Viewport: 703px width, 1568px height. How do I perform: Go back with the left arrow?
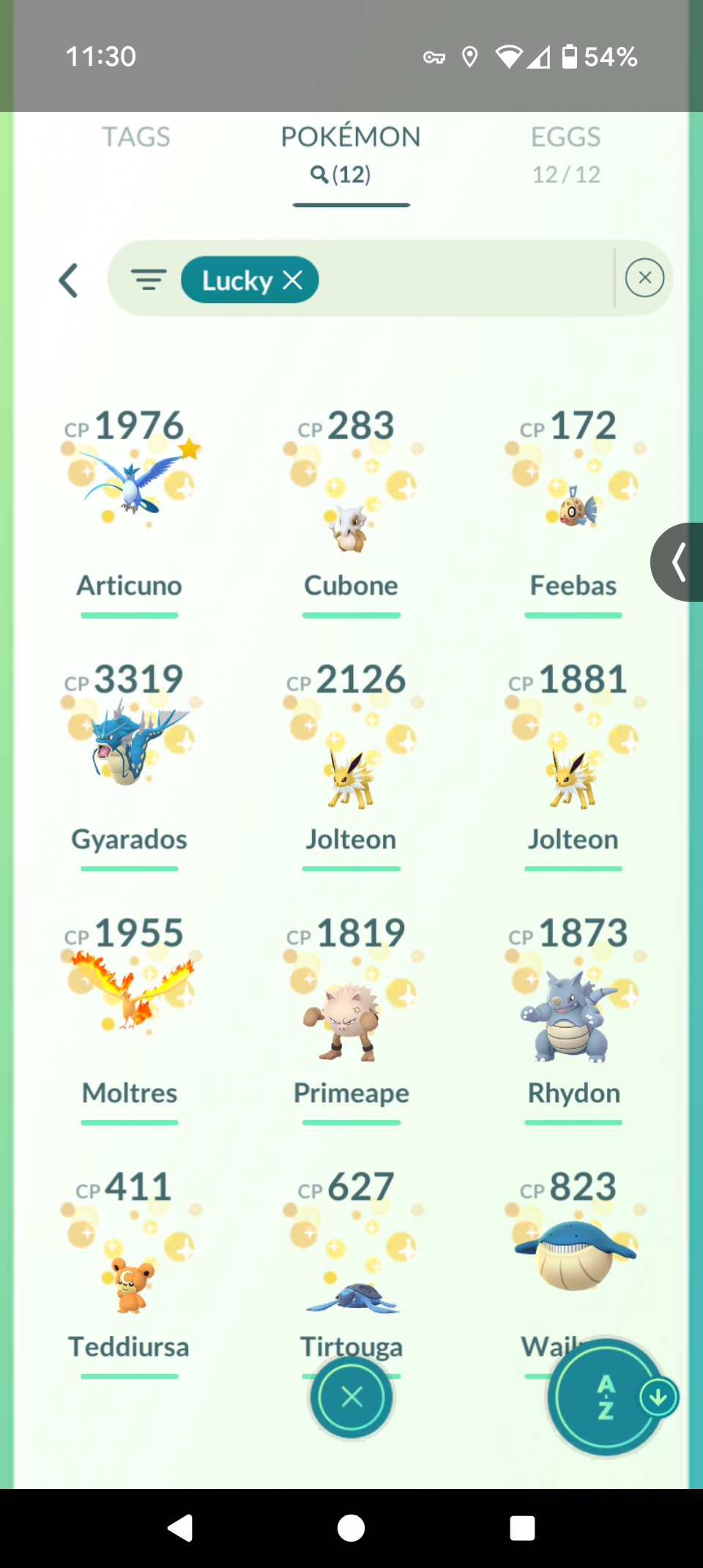pyautogui.click(x=68, y=280)
